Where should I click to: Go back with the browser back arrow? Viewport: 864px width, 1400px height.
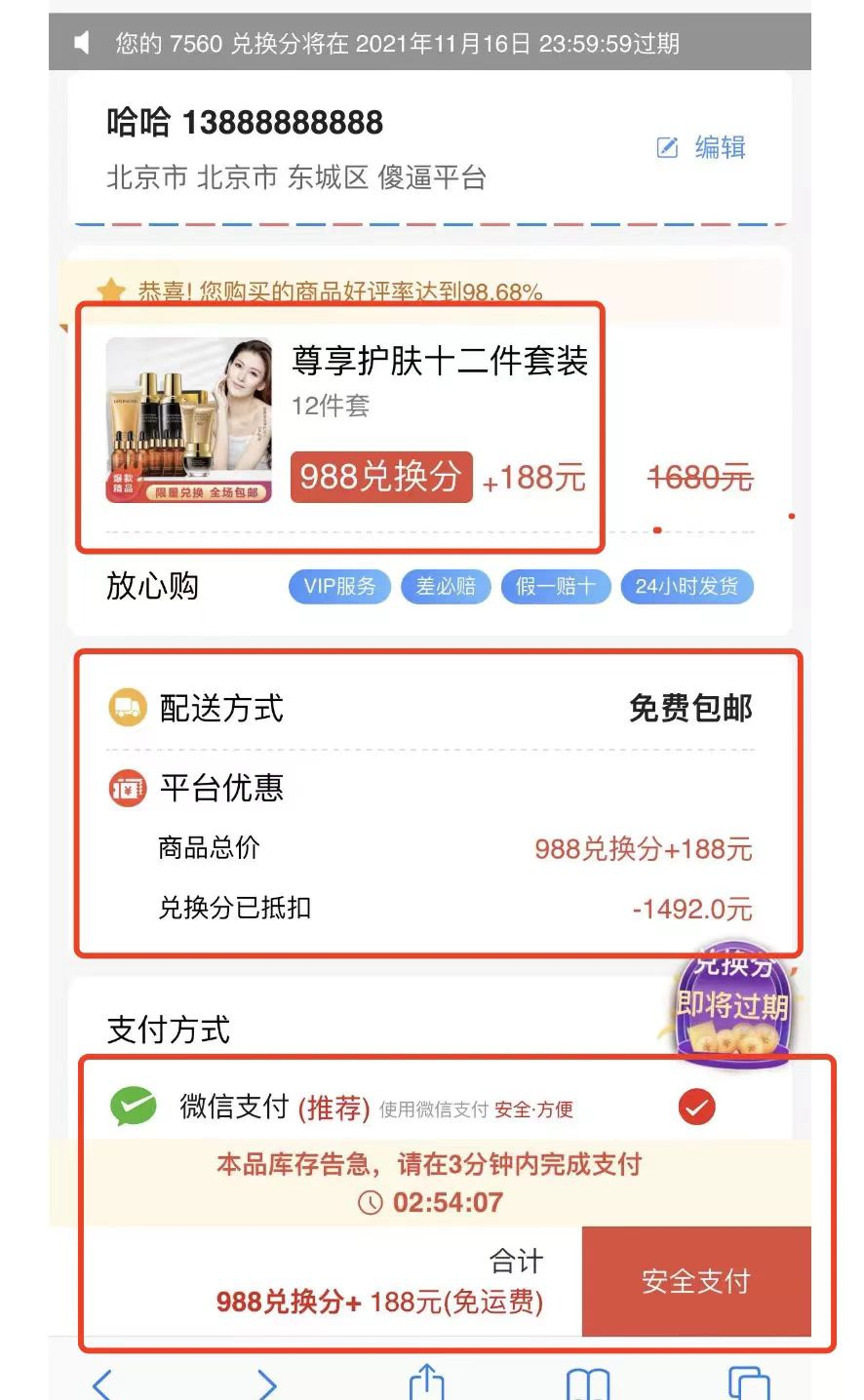click(x=101, y=1383)
